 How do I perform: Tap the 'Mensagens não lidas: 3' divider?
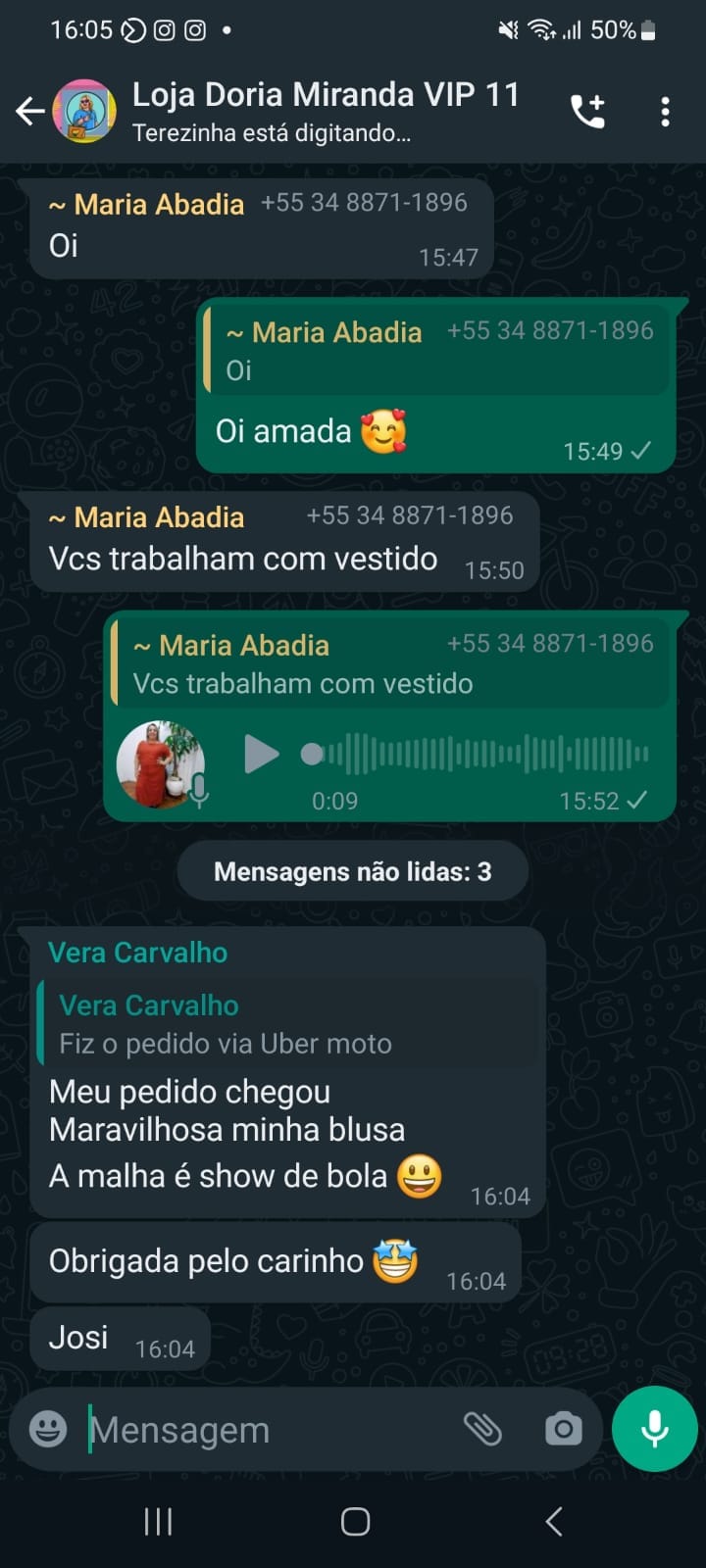pos(353,870)
